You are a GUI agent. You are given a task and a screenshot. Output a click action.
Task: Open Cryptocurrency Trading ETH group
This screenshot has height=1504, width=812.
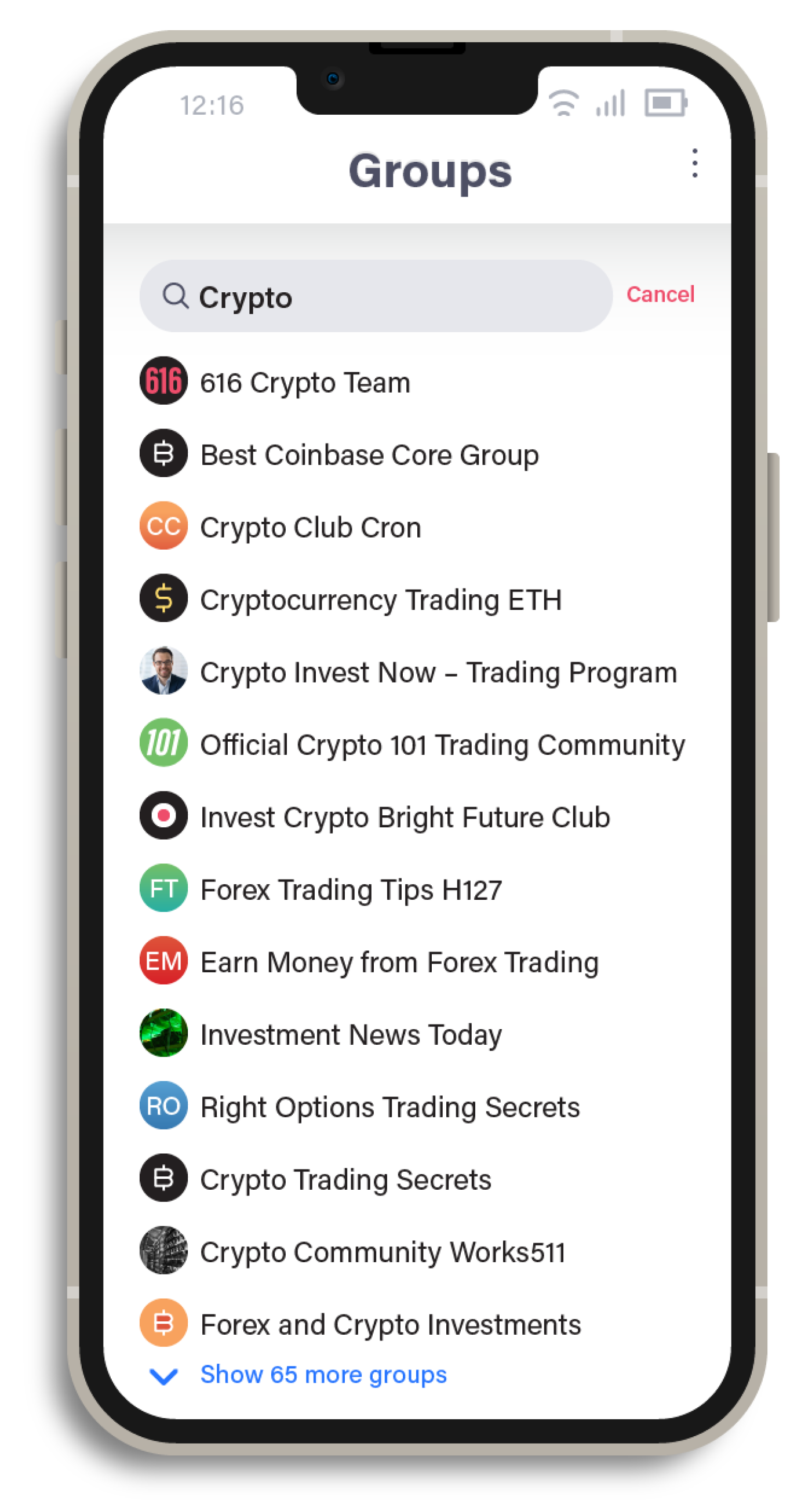(381, 600)
